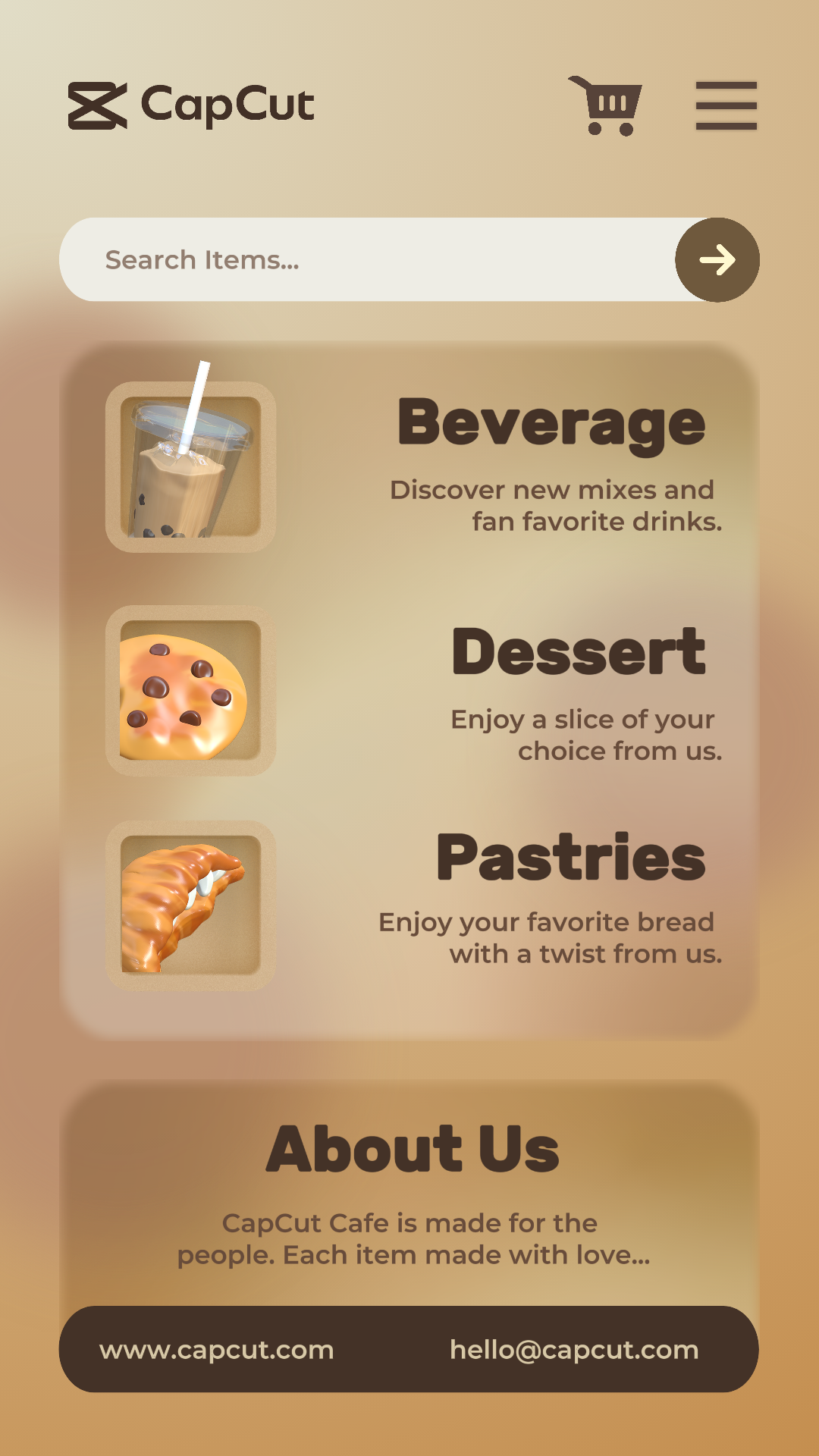
Task: Submit search with the arrow button
Action: coord(717,260)
